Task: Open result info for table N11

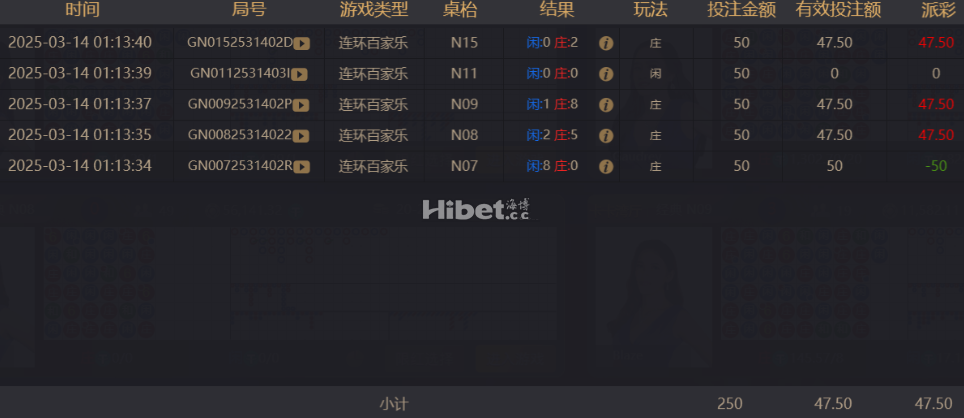Action: (x=605, y=74)
